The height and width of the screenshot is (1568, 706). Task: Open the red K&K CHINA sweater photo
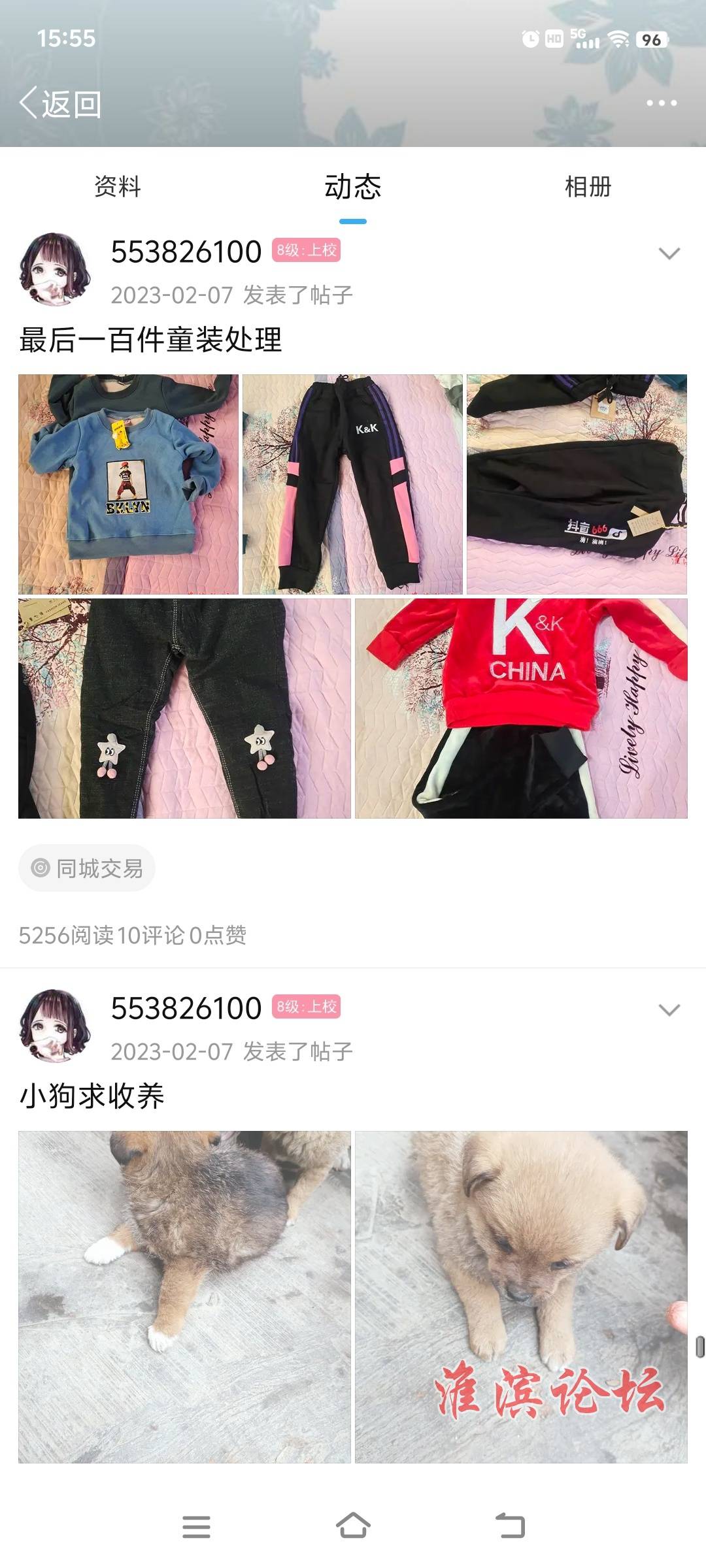pos(521,708)
